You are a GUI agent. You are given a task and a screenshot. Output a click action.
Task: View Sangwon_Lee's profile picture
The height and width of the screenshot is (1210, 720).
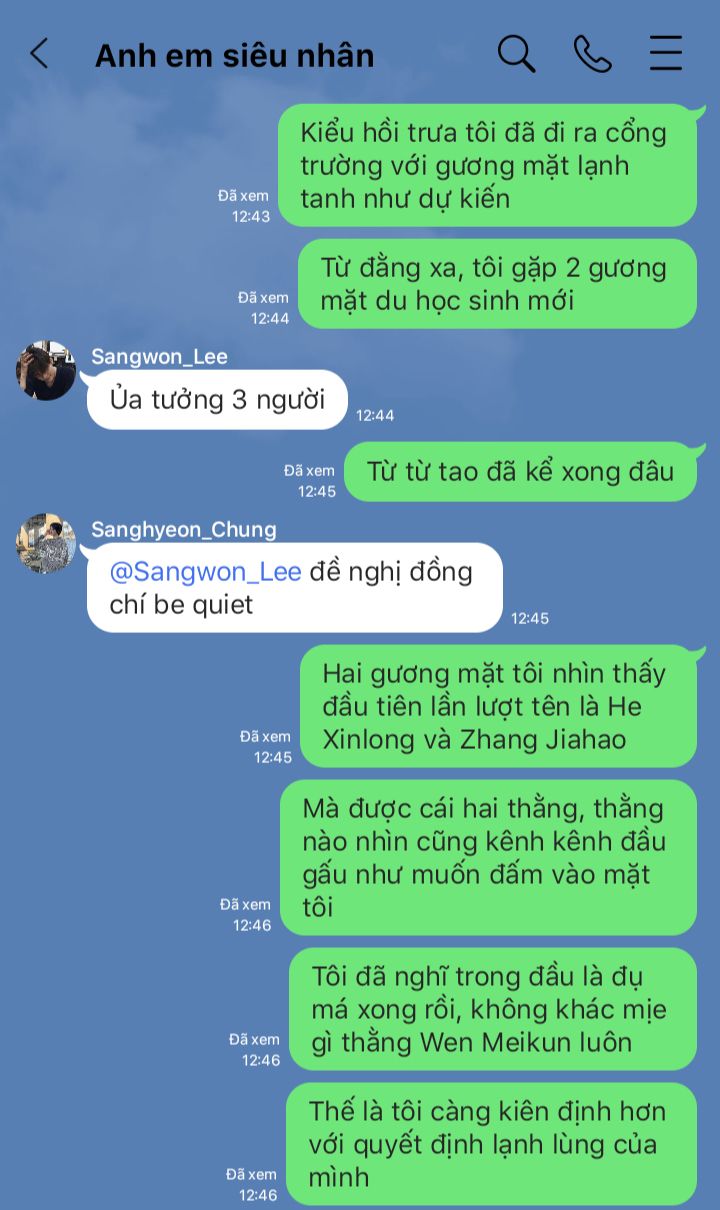click(x=46, y=371)
